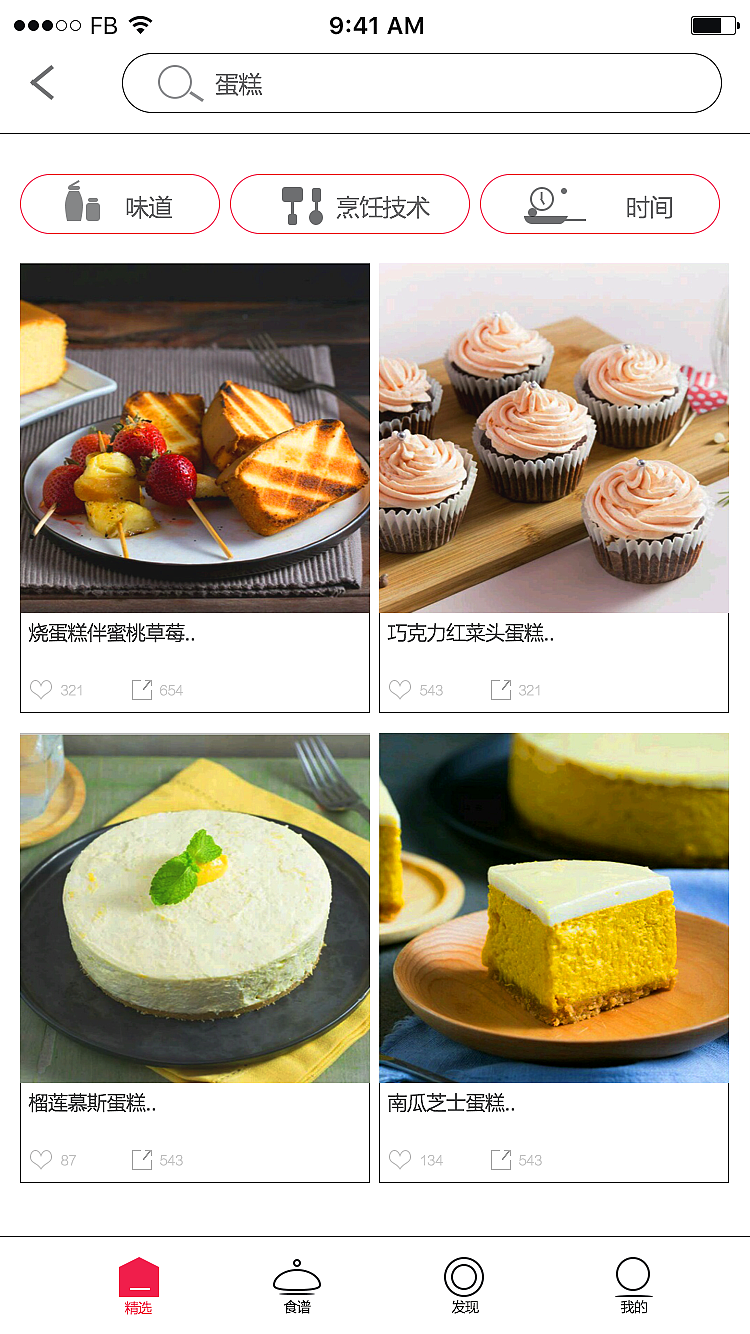
Task: Open the 烧蛋糕伴蜜桃草莓 recipe title link
Action: (x=110, y=633)
